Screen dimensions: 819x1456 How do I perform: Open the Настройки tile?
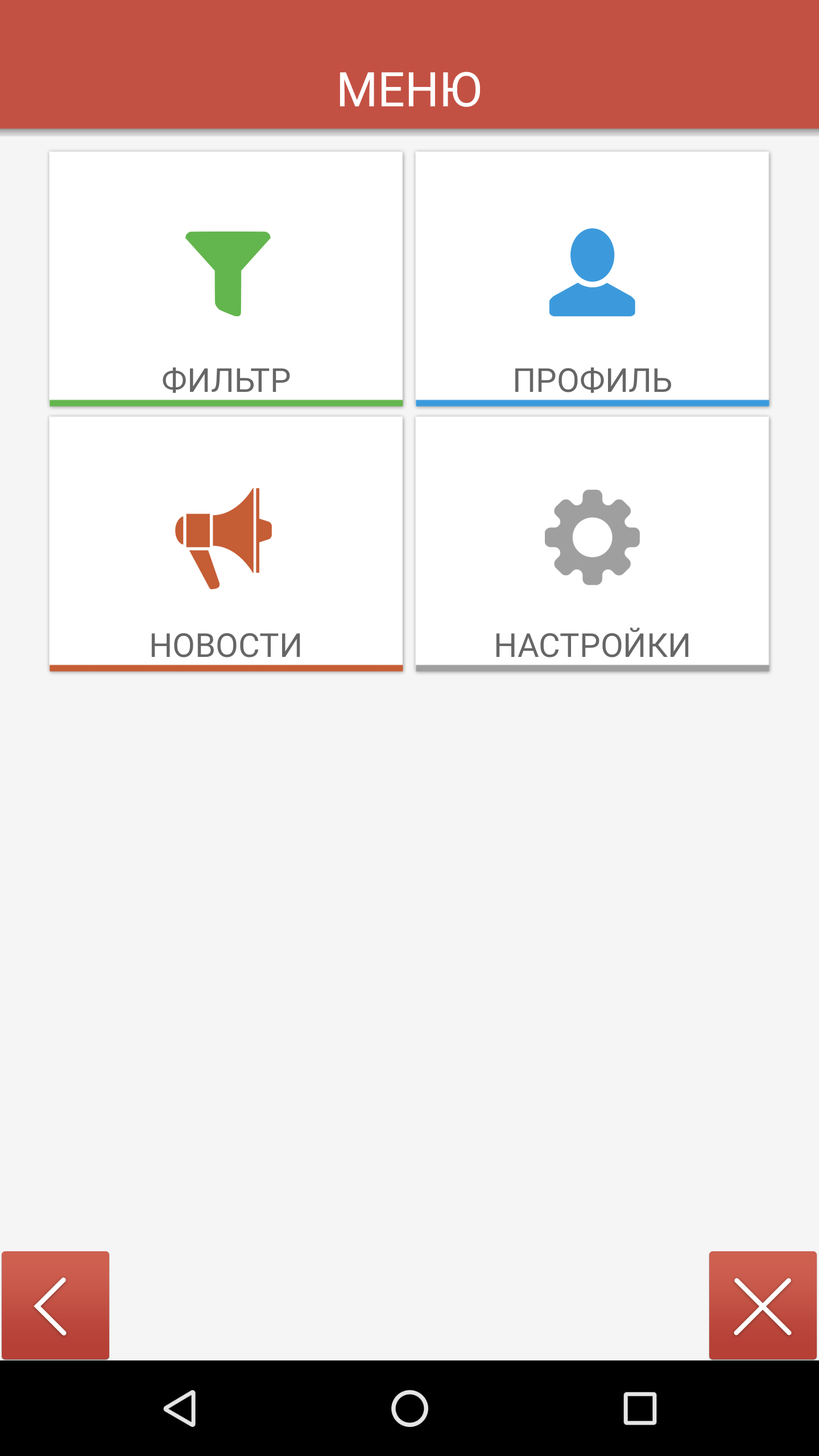592,544
